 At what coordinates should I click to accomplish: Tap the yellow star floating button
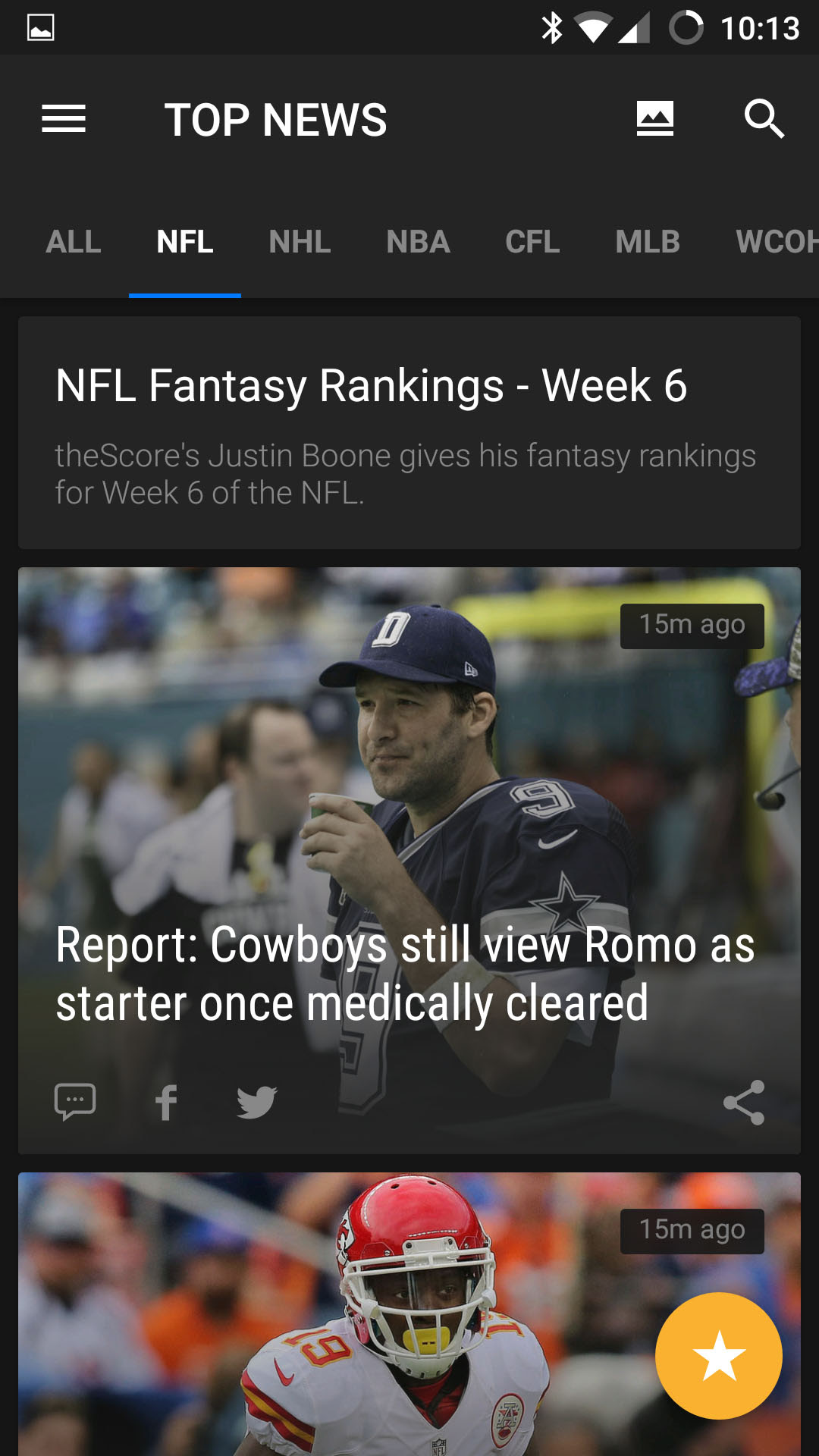pyautogui.click(x=718, y=1356)
